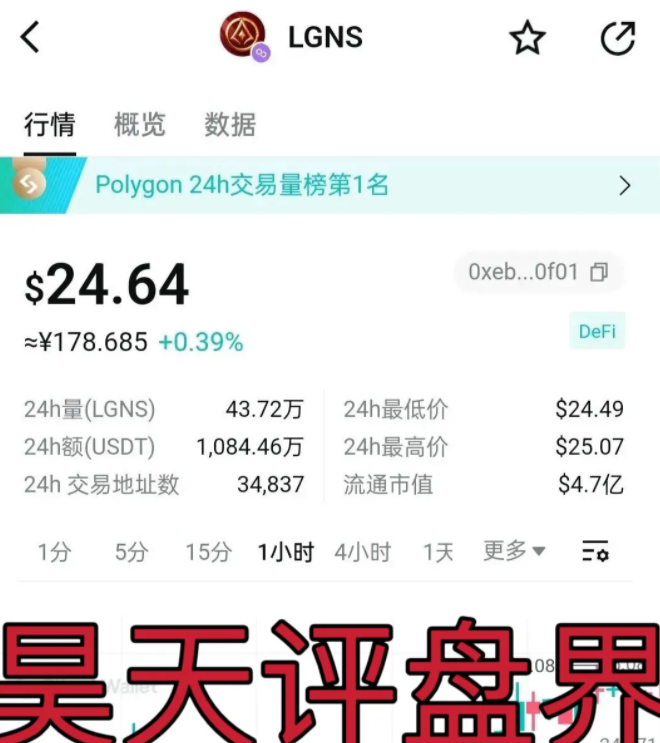
Task: Select the 4小时 chart interval
Action: tap(362, 552)
